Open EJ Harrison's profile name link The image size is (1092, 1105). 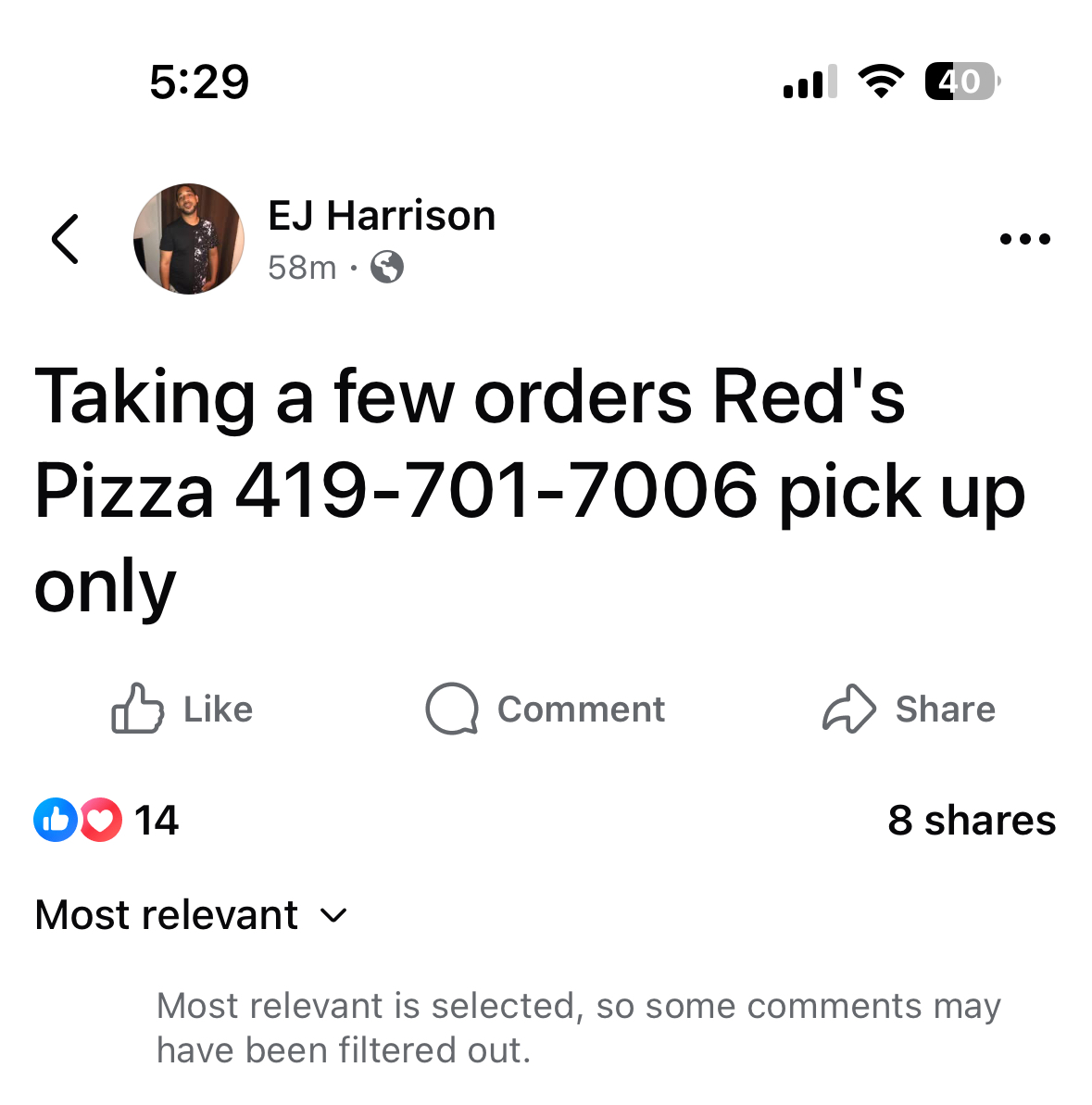pyautogui.click(x=382, y=216)
